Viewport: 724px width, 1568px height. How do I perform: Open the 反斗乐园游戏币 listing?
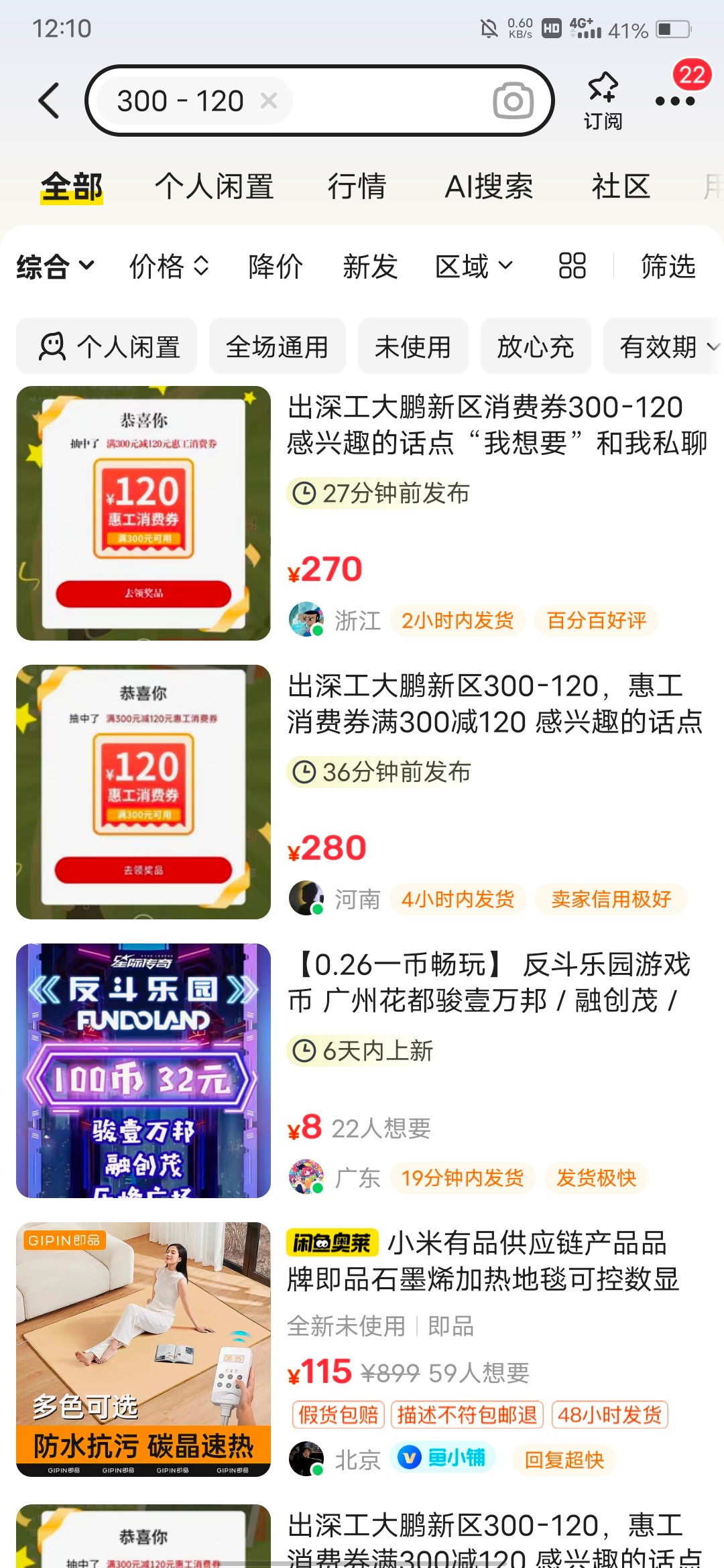[362, 1071]
